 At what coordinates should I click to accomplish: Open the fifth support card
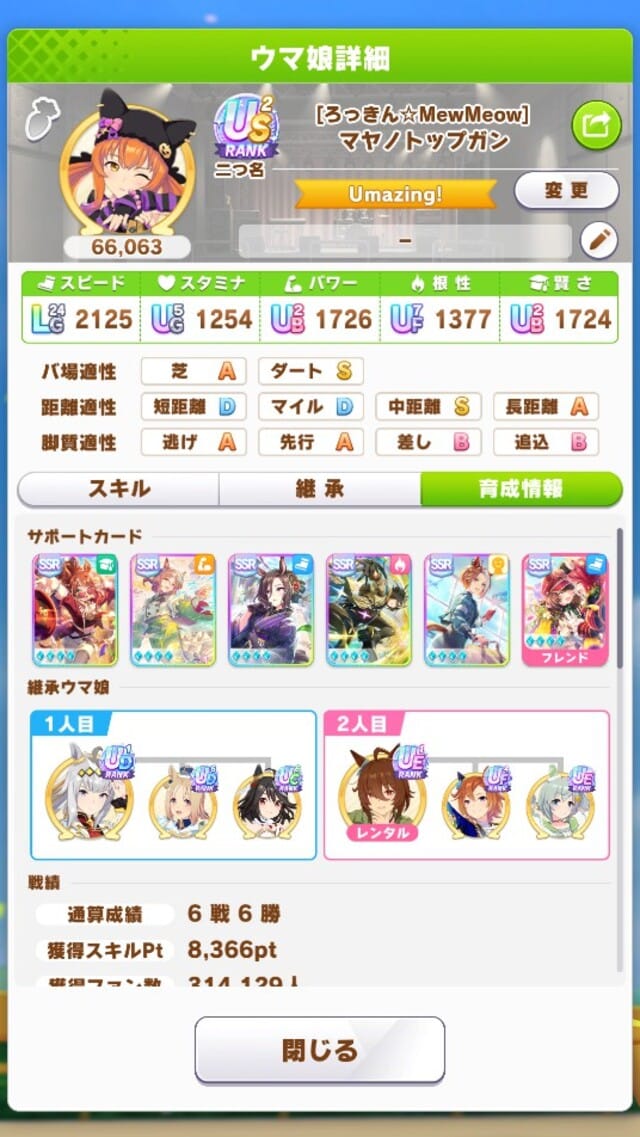[466, 610]
